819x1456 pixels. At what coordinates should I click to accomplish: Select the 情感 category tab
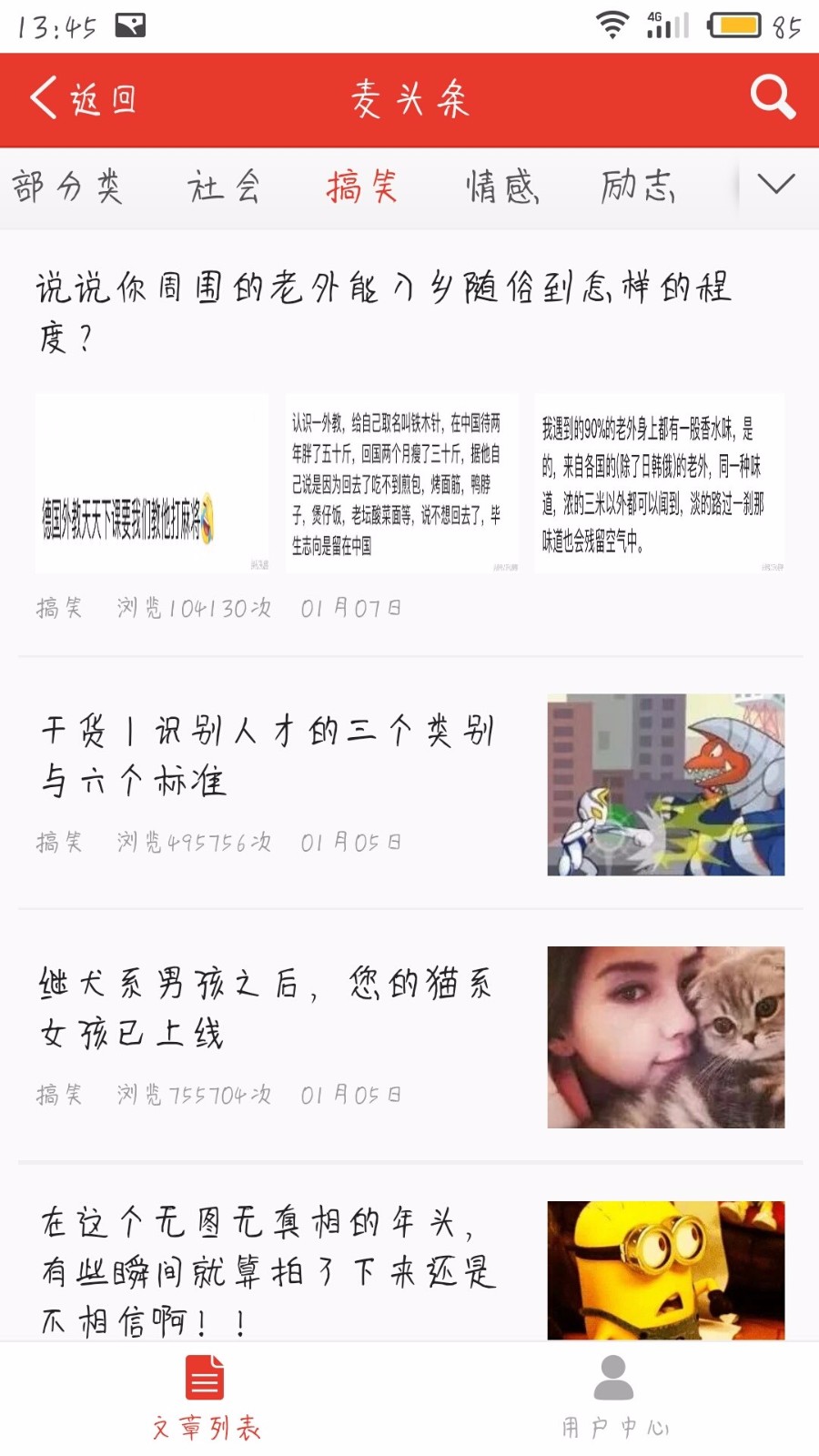click(x=501, y=188)
